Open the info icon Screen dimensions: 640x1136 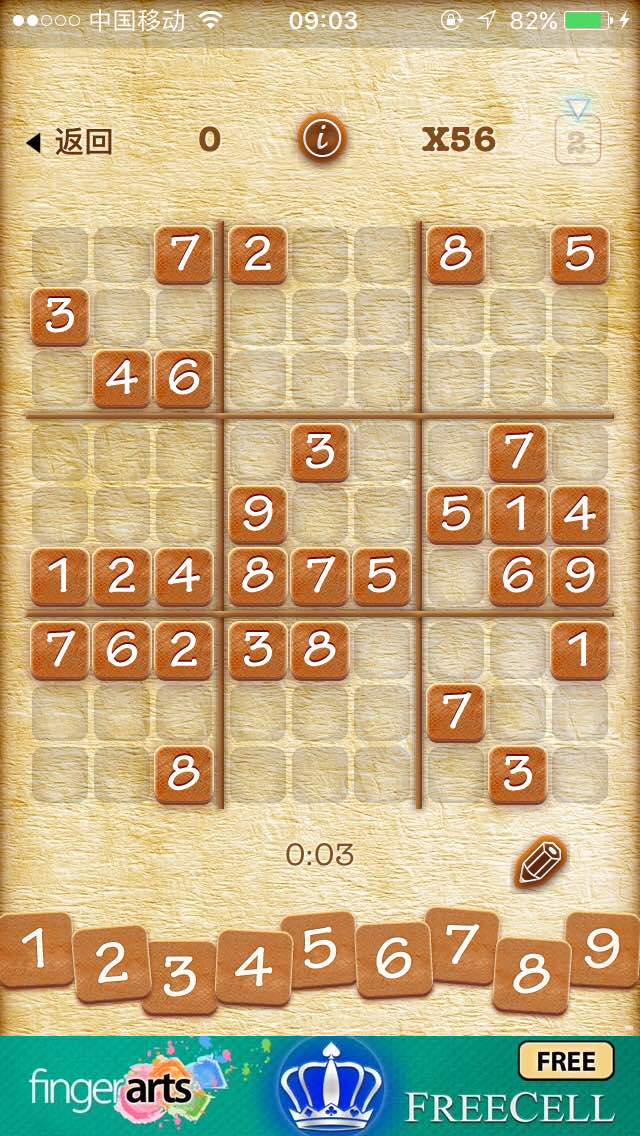(x=321, y=139)
